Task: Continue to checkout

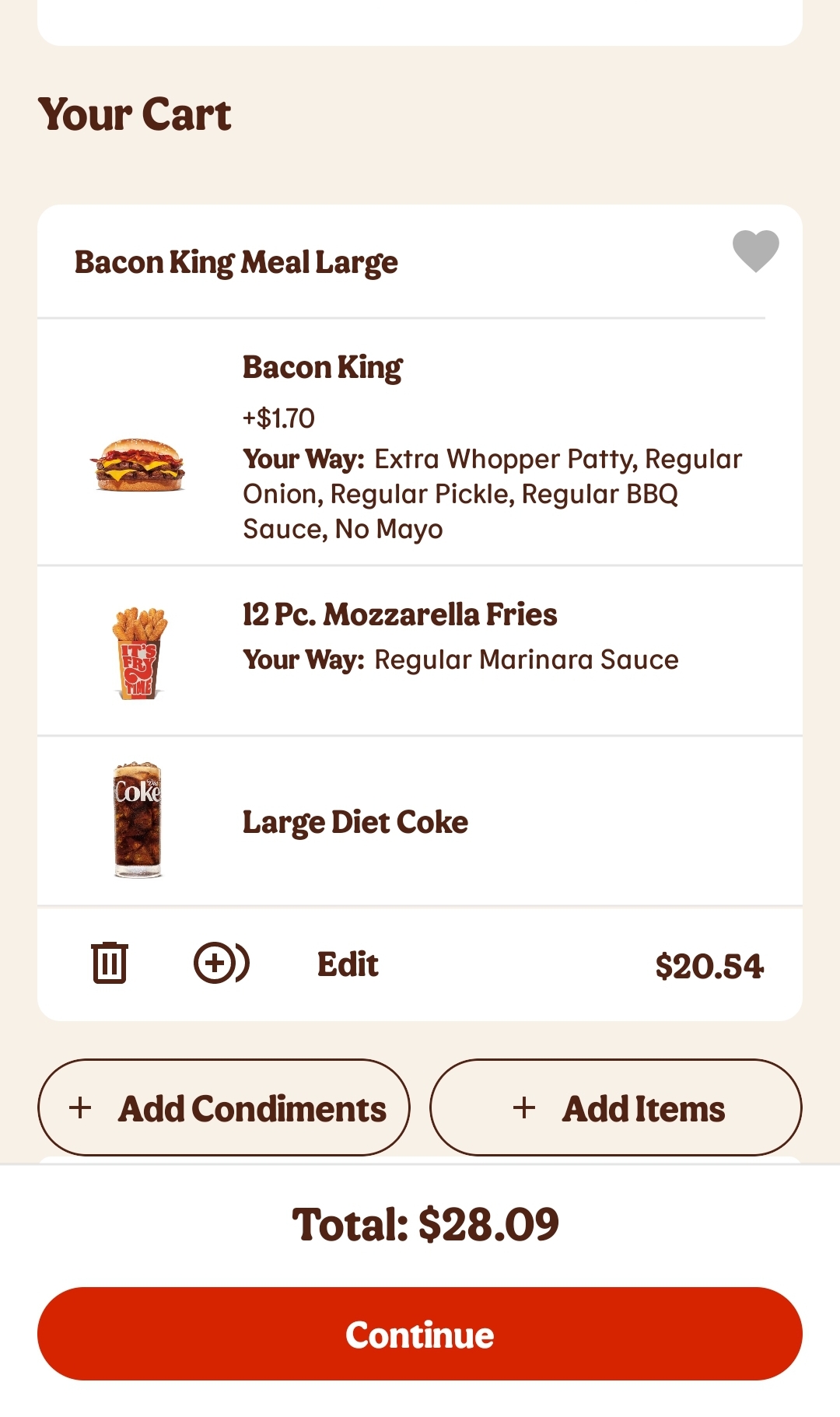Action: tap(420, 1334)
